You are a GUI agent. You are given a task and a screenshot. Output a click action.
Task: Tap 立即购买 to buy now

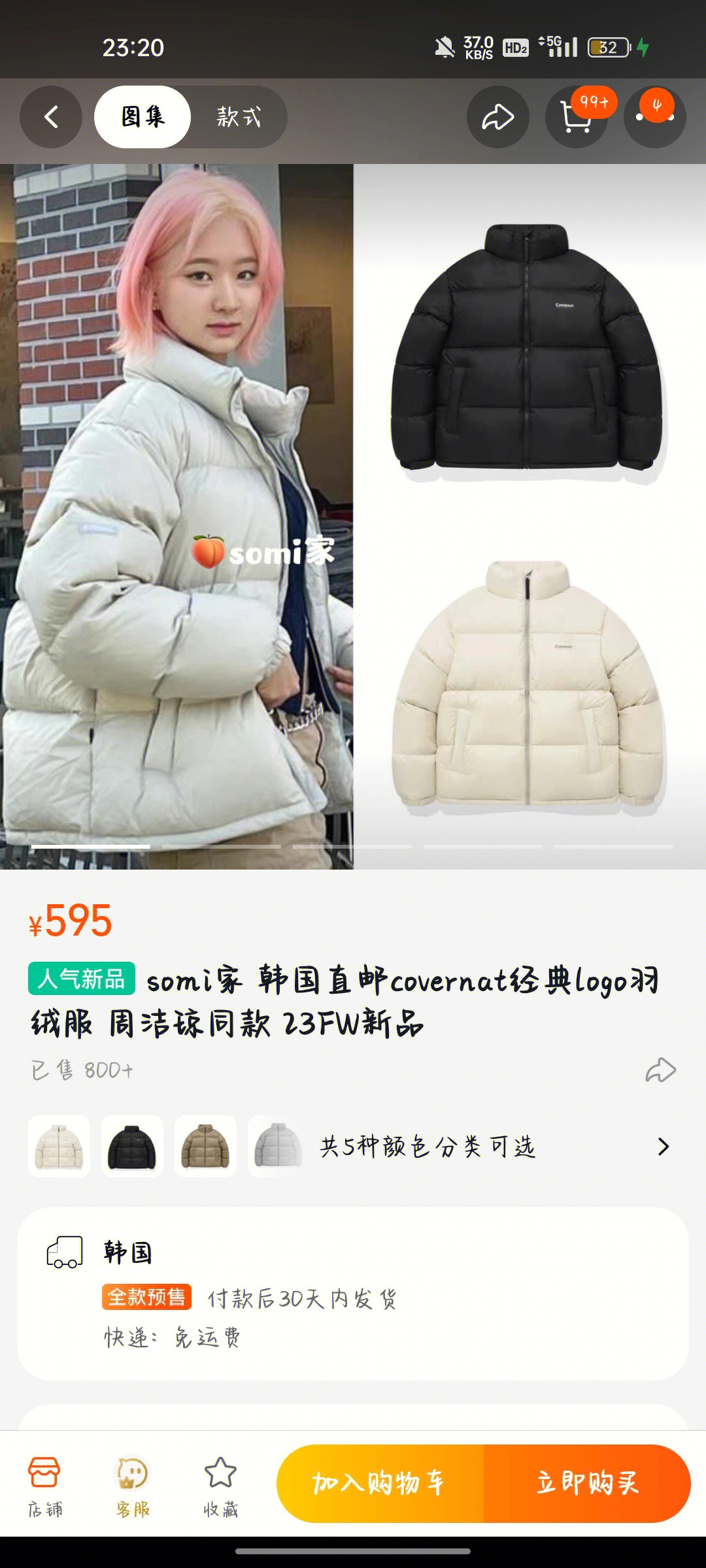tap(587, 1483)
